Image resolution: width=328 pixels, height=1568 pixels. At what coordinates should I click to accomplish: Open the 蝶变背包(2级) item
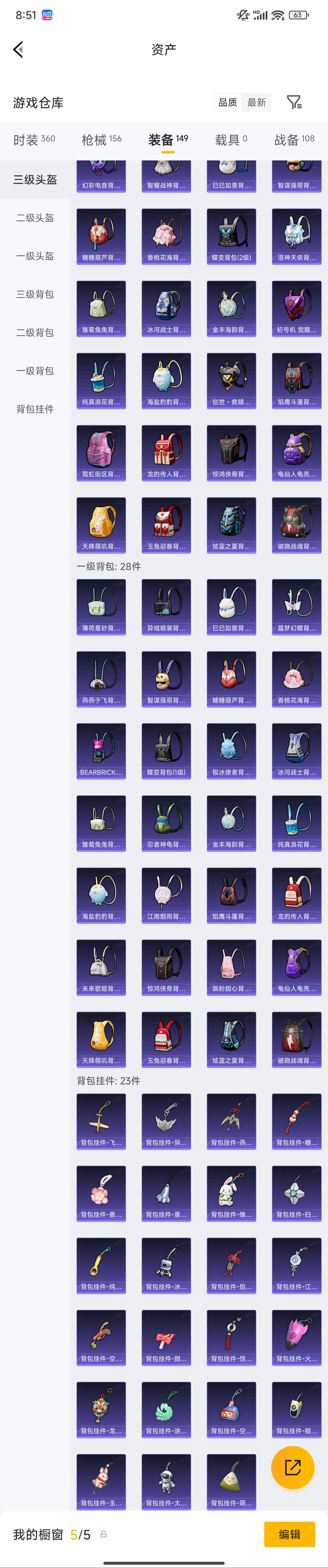click(x=231, y=236)
